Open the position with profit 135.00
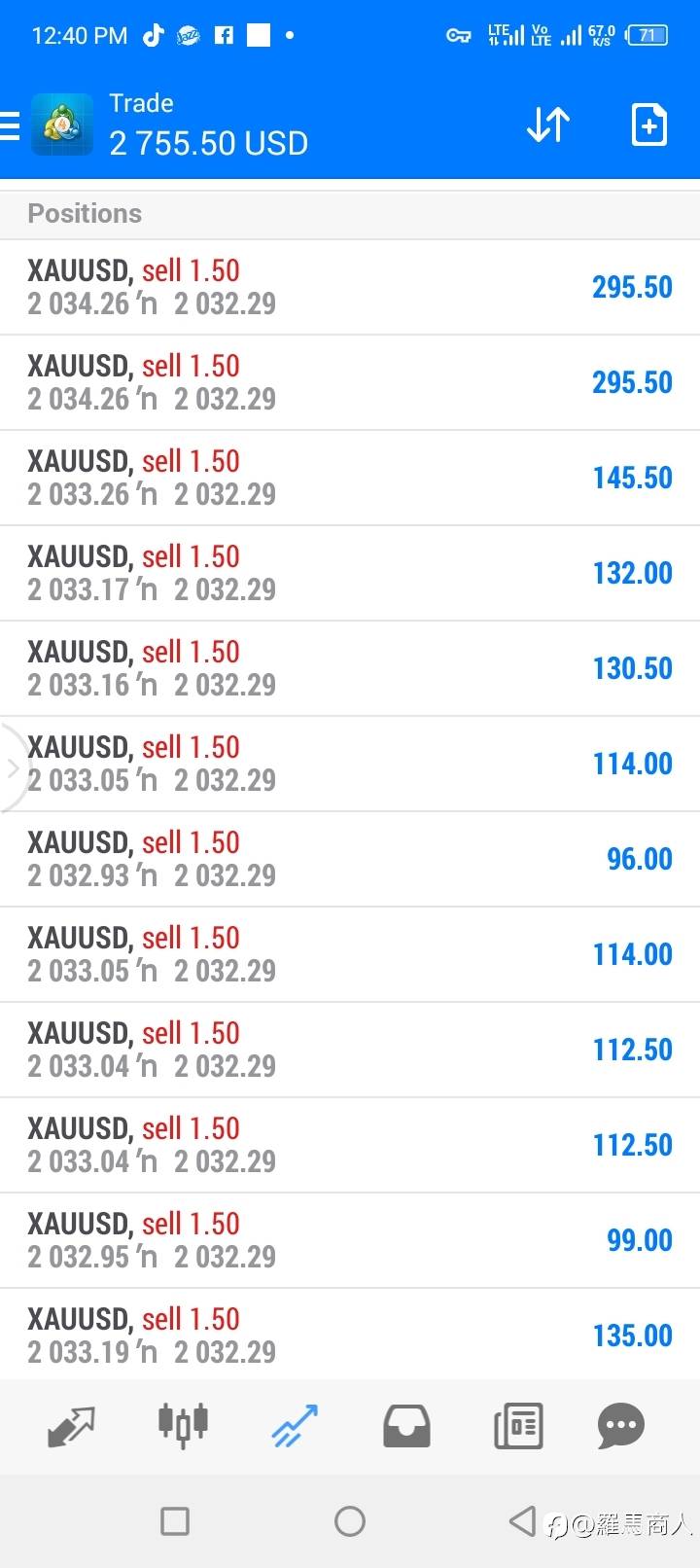The height and width of the screenshot is (1568, 700). 350,1334
